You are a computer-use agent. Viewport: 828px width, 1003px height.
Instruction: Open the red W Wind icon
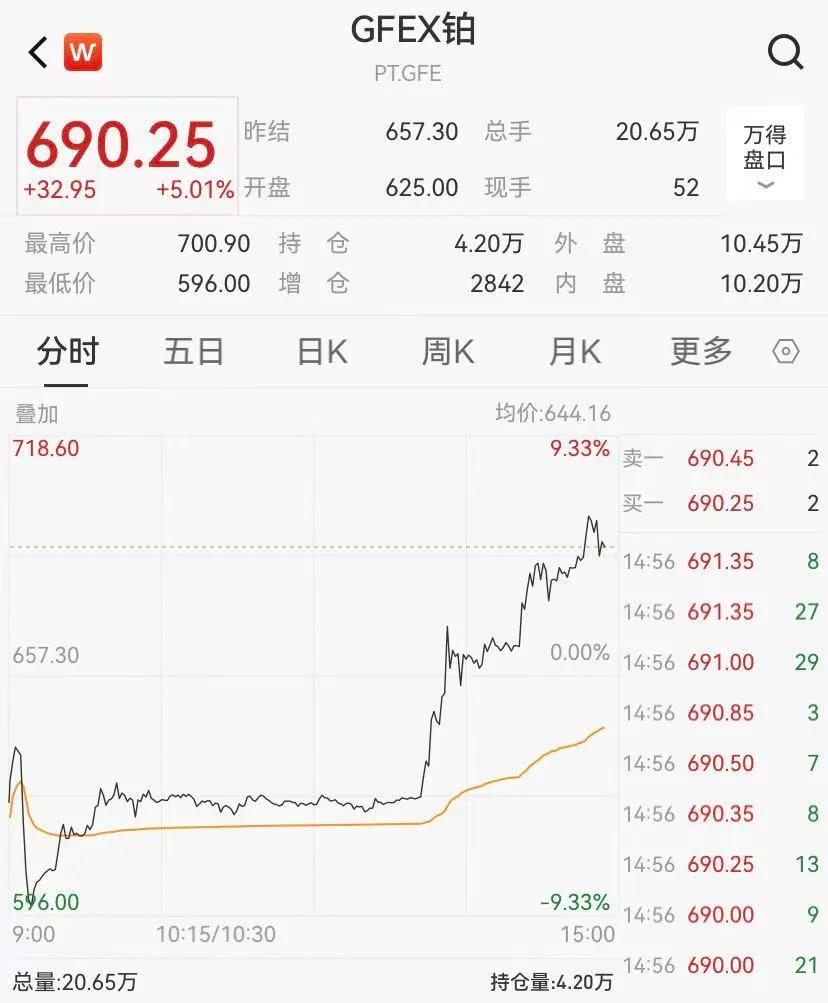pos(83,52)
